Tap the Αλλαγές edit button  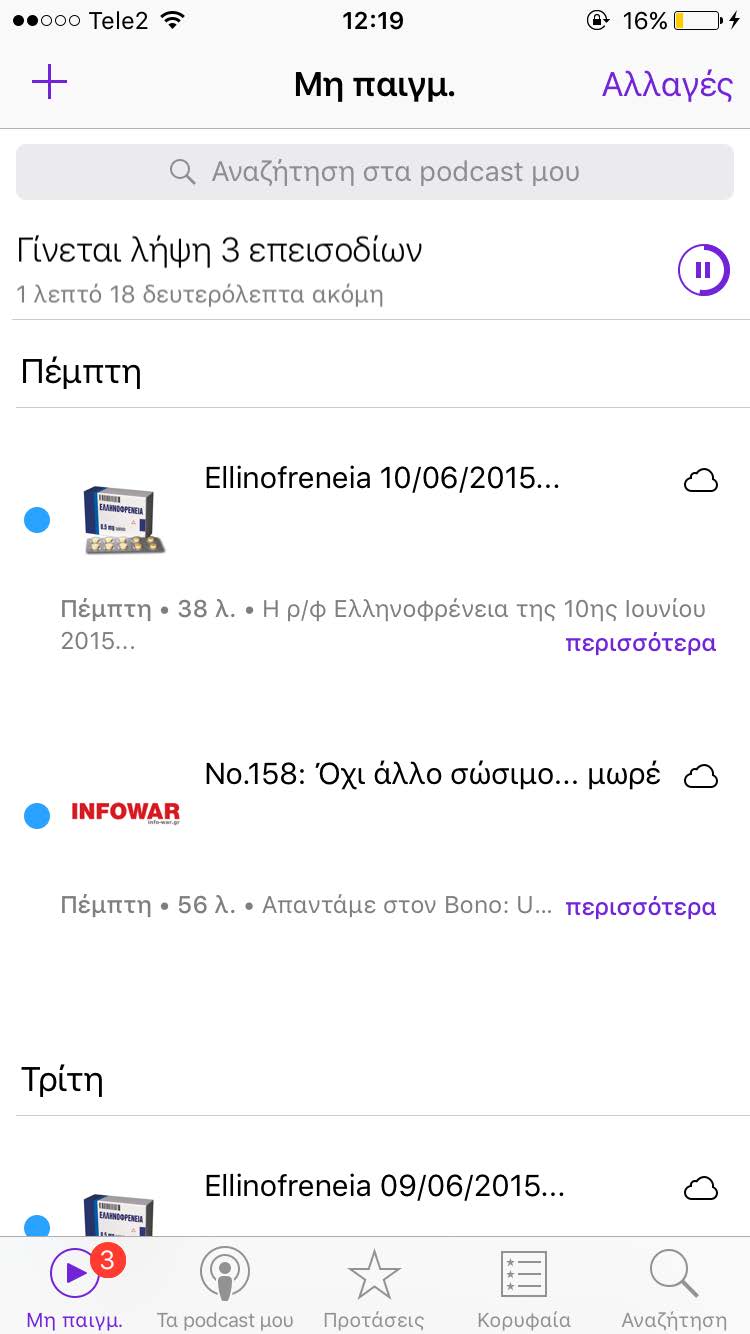667,85
